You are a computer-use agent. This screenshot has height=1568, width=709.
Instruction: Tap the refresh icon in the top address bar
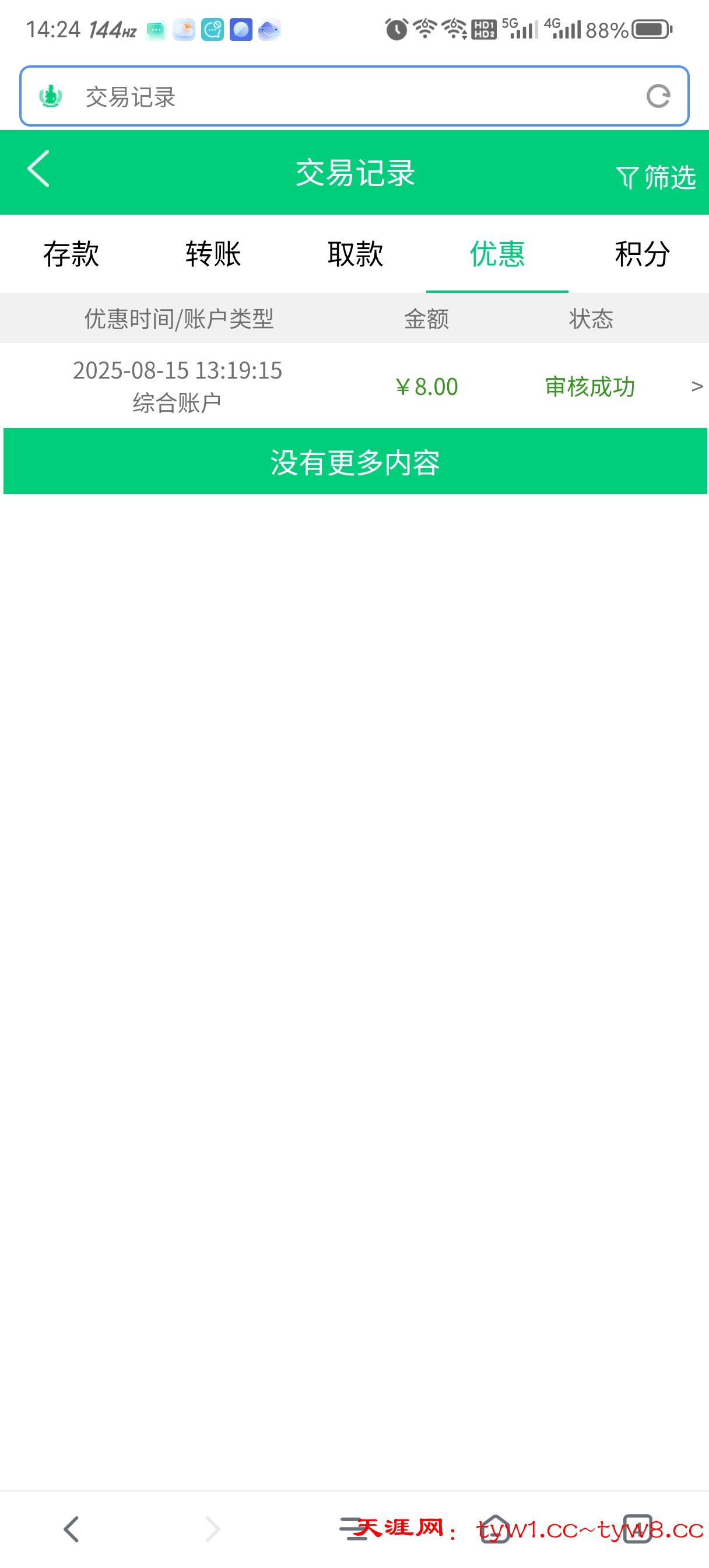tap(659, 96)
